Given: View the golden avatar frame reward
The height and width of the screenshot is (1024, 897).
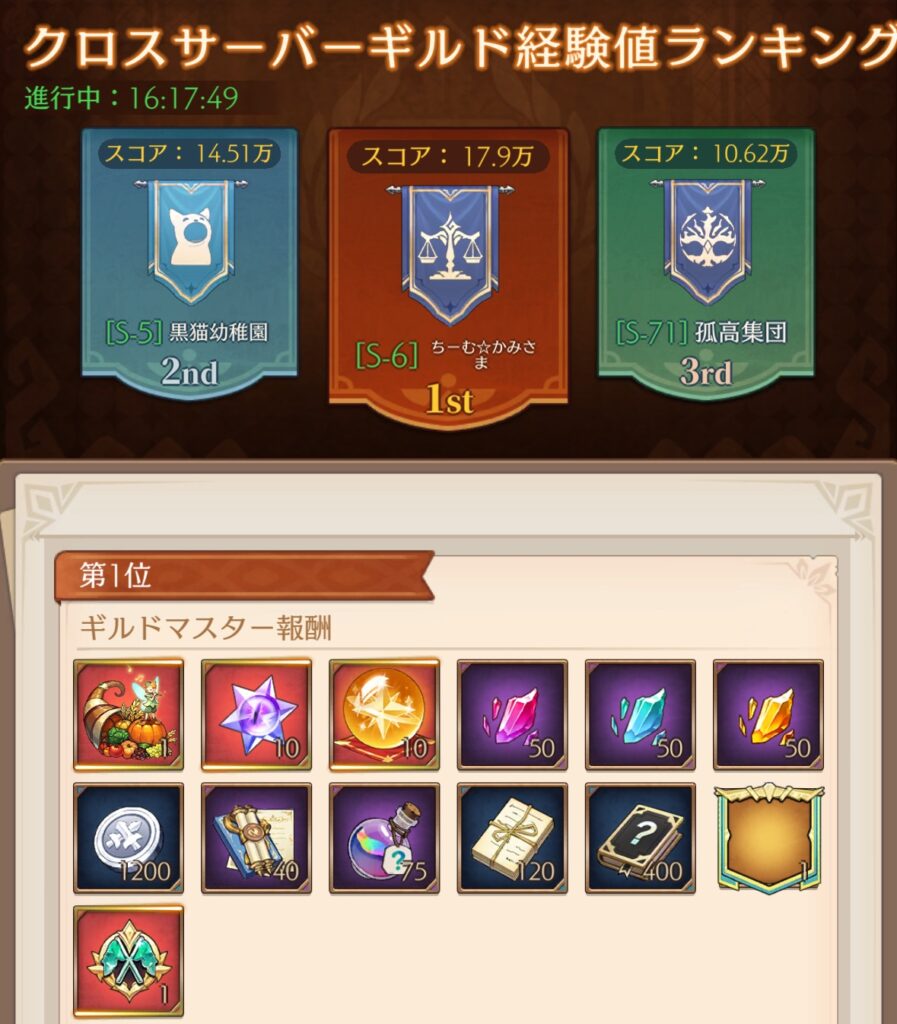Looking at the screenshot, I should click(x=768, y=838).
